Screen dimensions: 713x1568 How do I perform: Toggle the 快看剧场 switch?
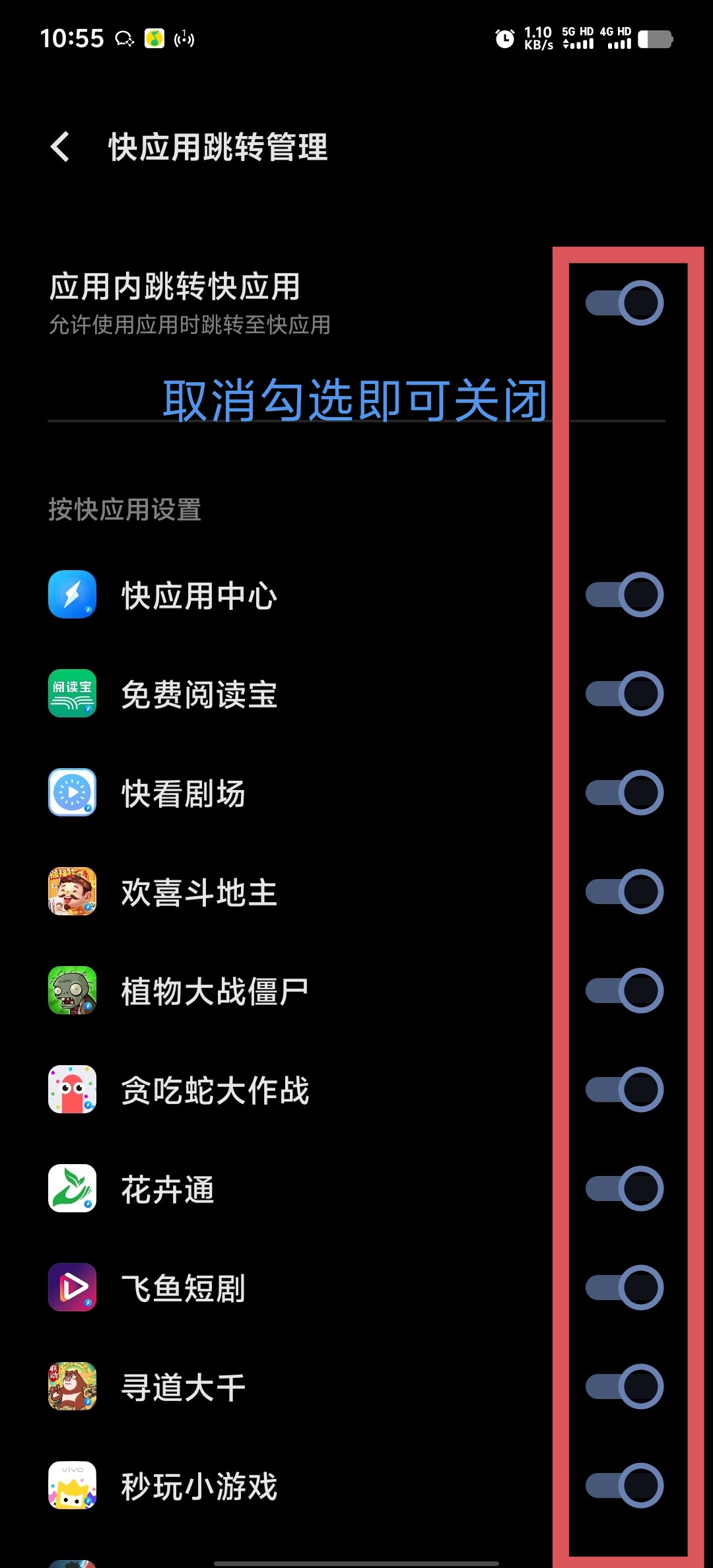pos(624,793)
